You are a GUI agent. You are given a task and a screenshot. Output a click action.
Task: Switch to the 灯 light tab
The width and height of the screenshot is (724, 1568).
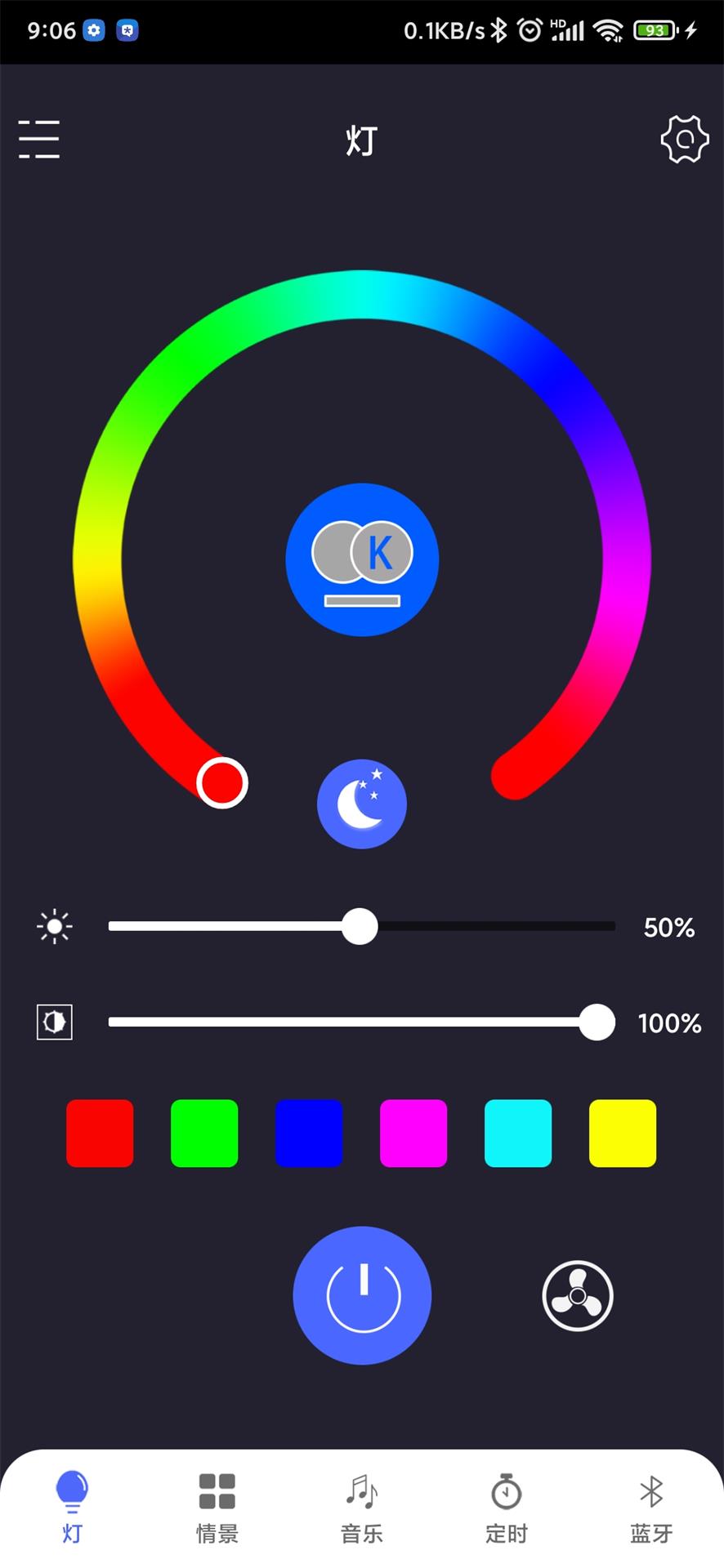72,1508
